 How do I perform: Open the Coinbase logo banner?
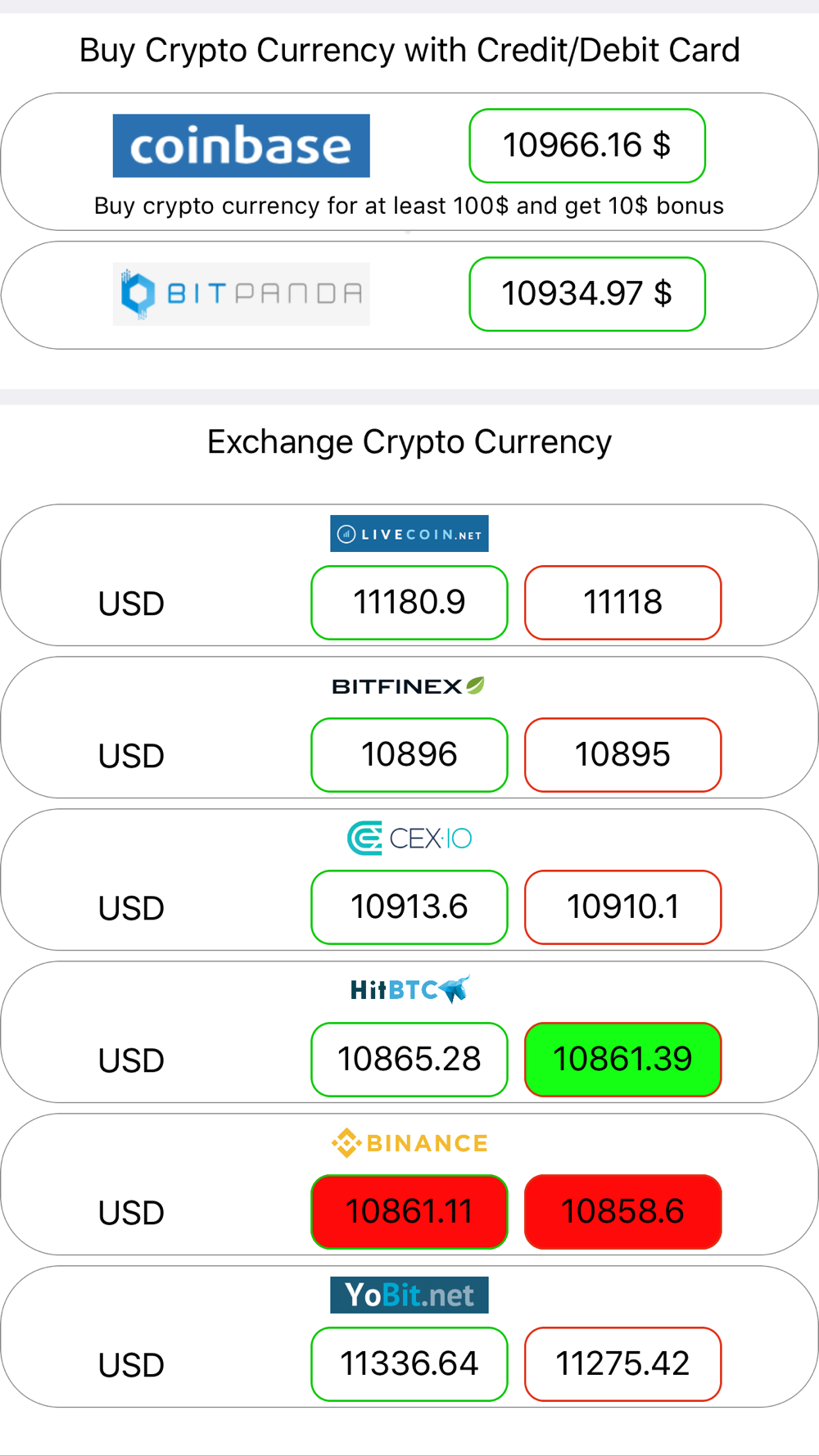tap(242, 146)
